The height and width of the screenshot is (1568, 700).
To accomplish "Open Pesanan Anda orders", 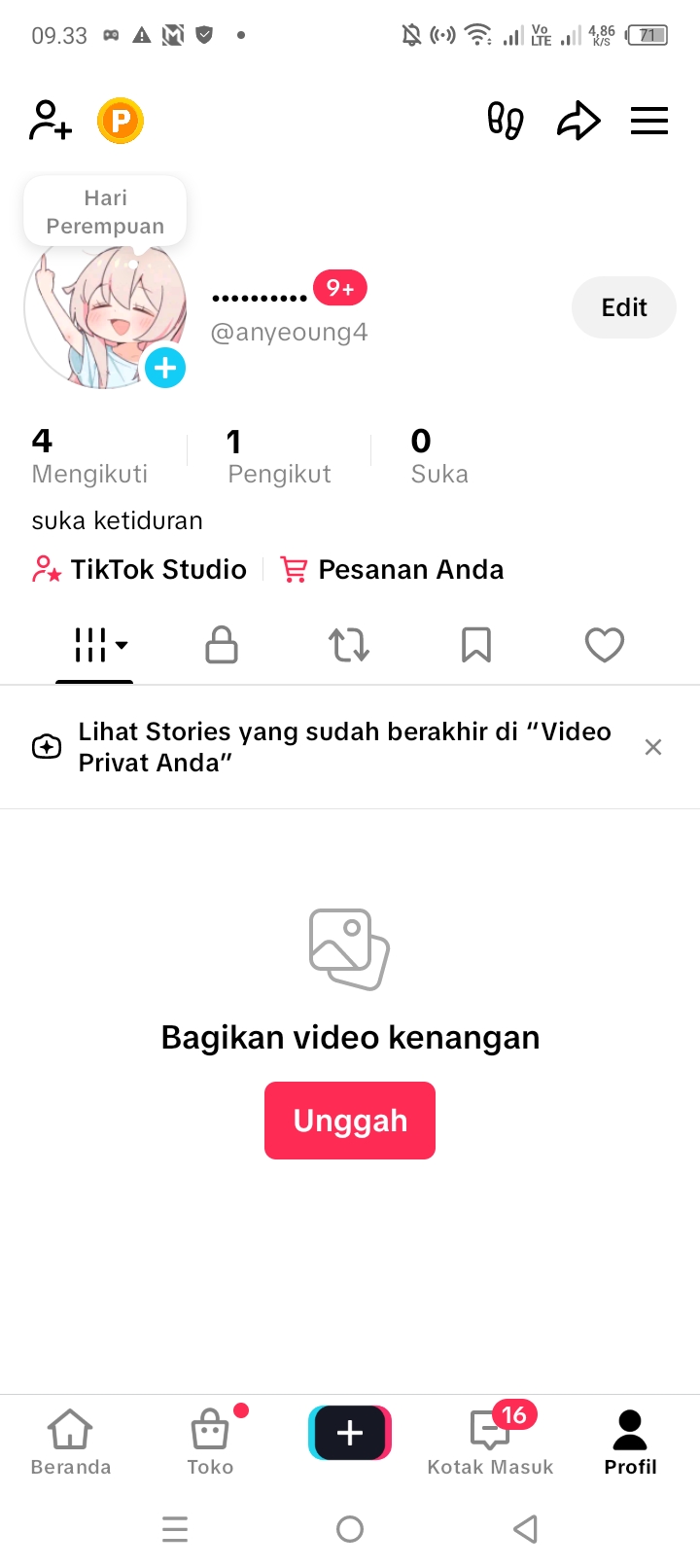I will point(392,569).
